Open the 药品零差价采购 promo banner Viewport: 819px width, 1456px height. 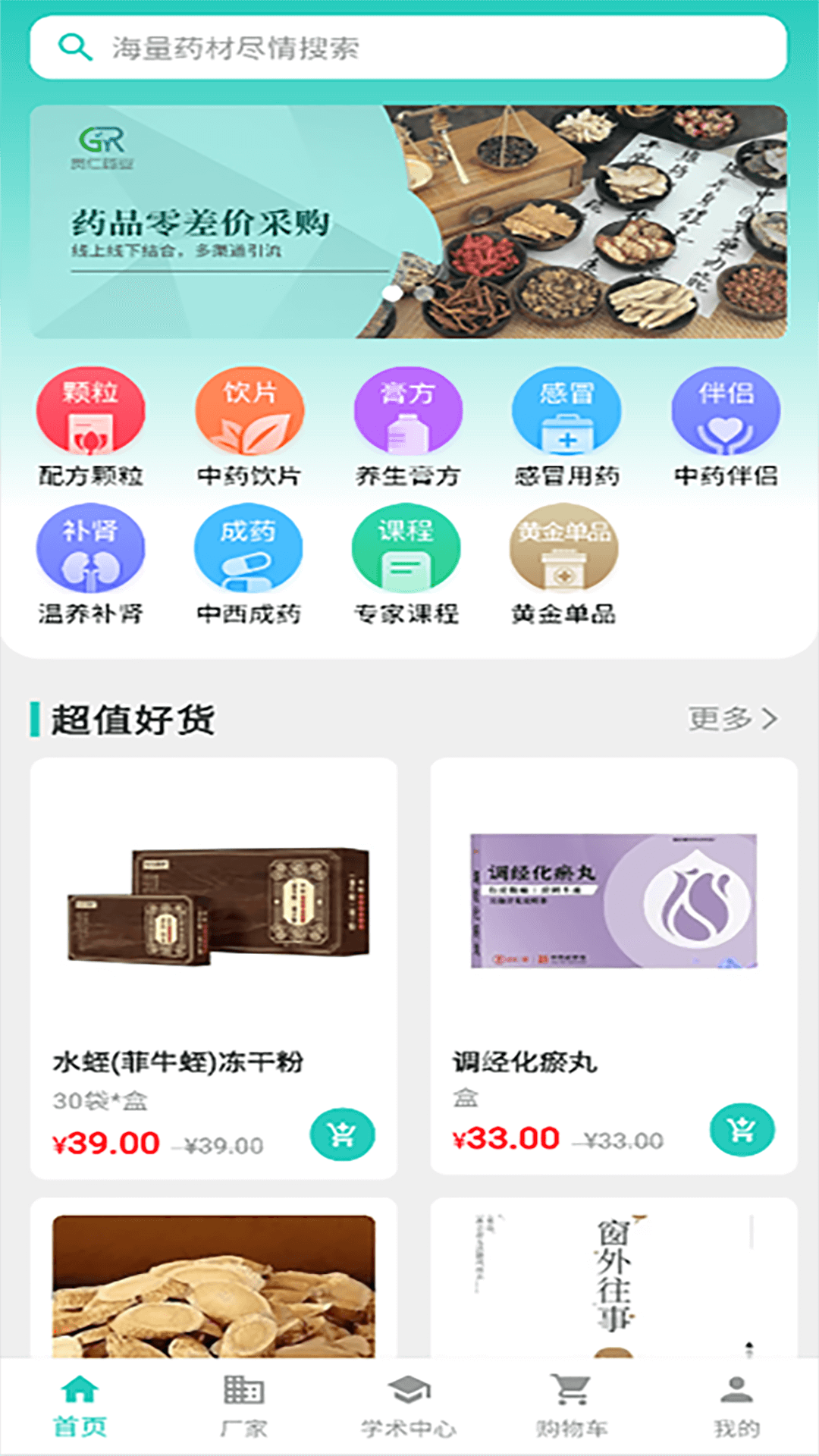(x=409, y=221)
